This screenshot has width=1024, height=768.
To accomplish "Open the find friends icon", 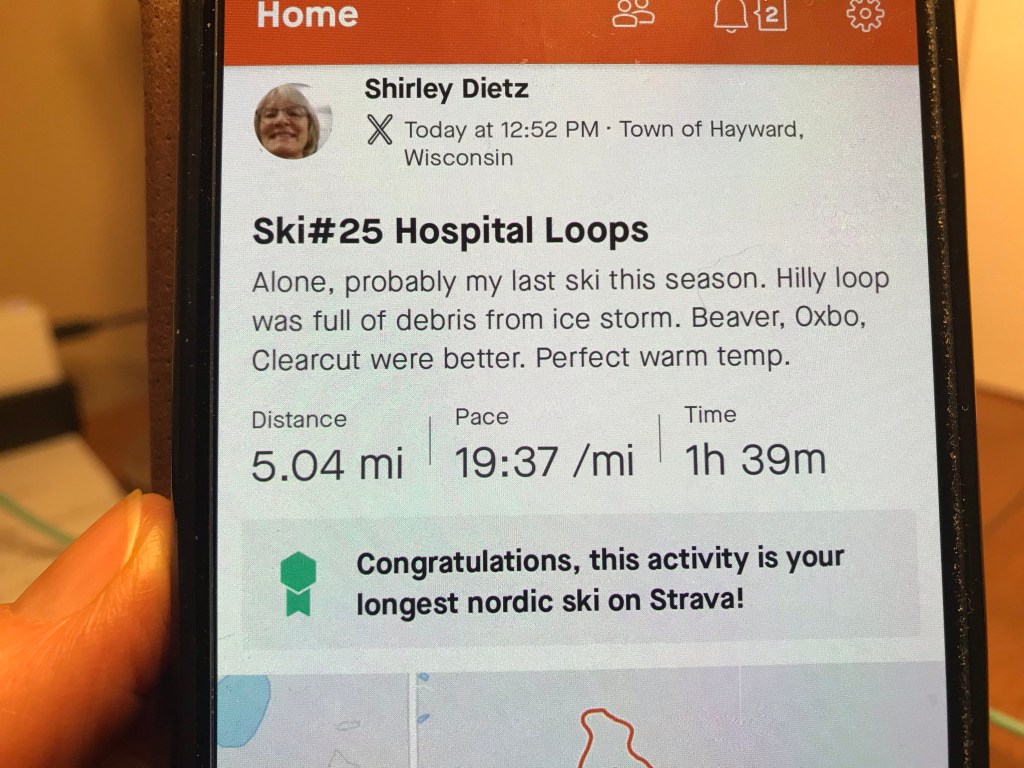I will (x=633, y=13).
